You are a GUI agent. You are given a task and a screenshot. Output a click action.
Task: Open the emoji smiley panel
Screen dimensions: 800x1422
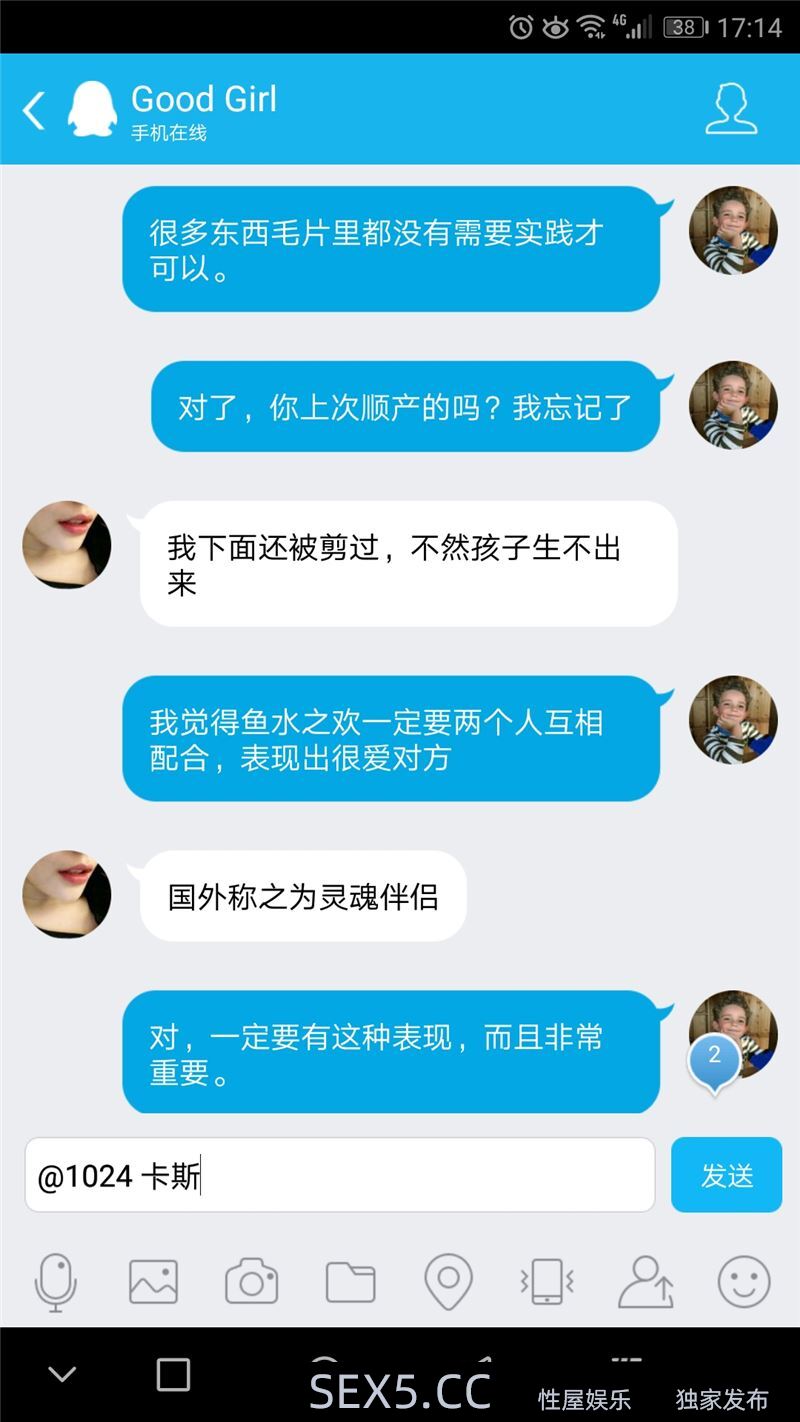click(744, 1281)
